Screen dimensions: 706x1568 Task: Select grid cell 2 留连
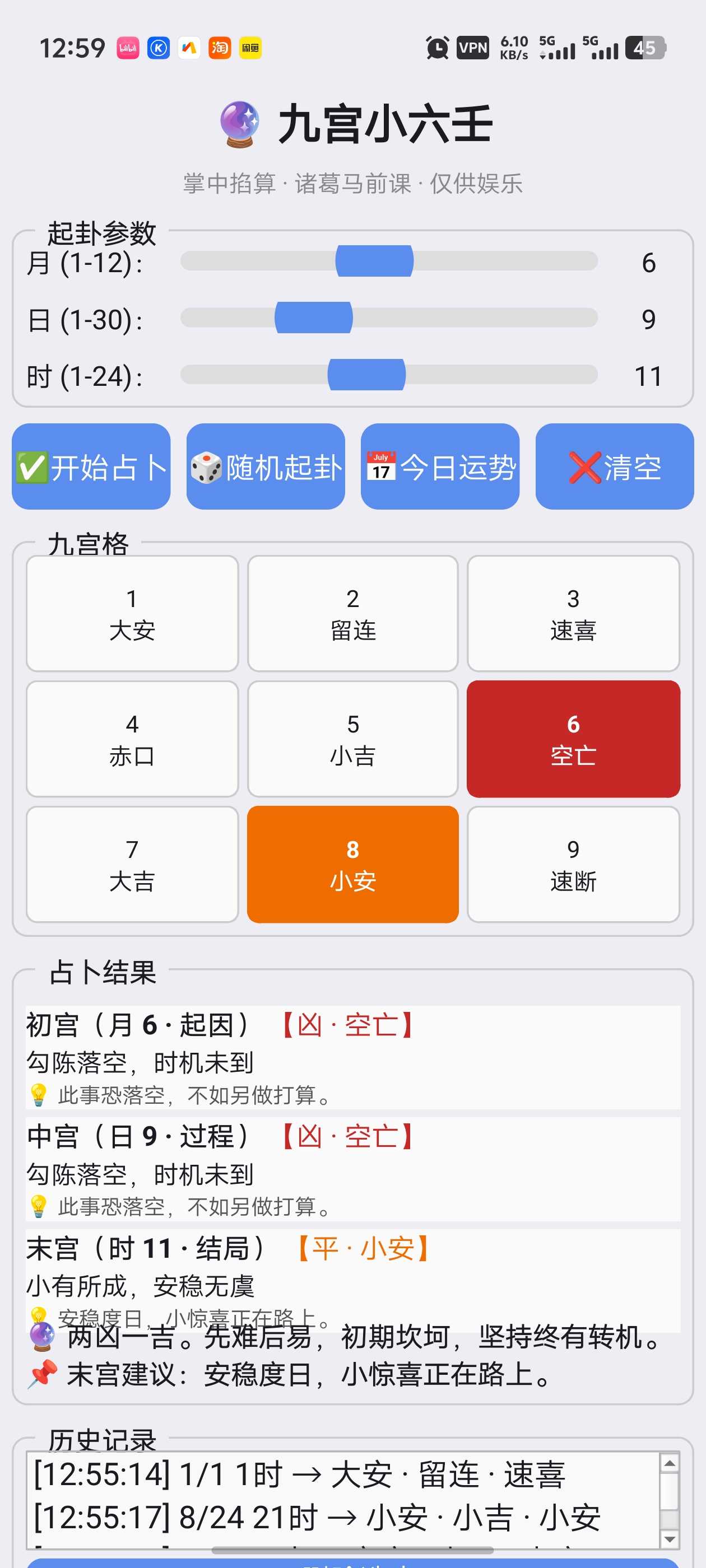click(x=352, y=614)
